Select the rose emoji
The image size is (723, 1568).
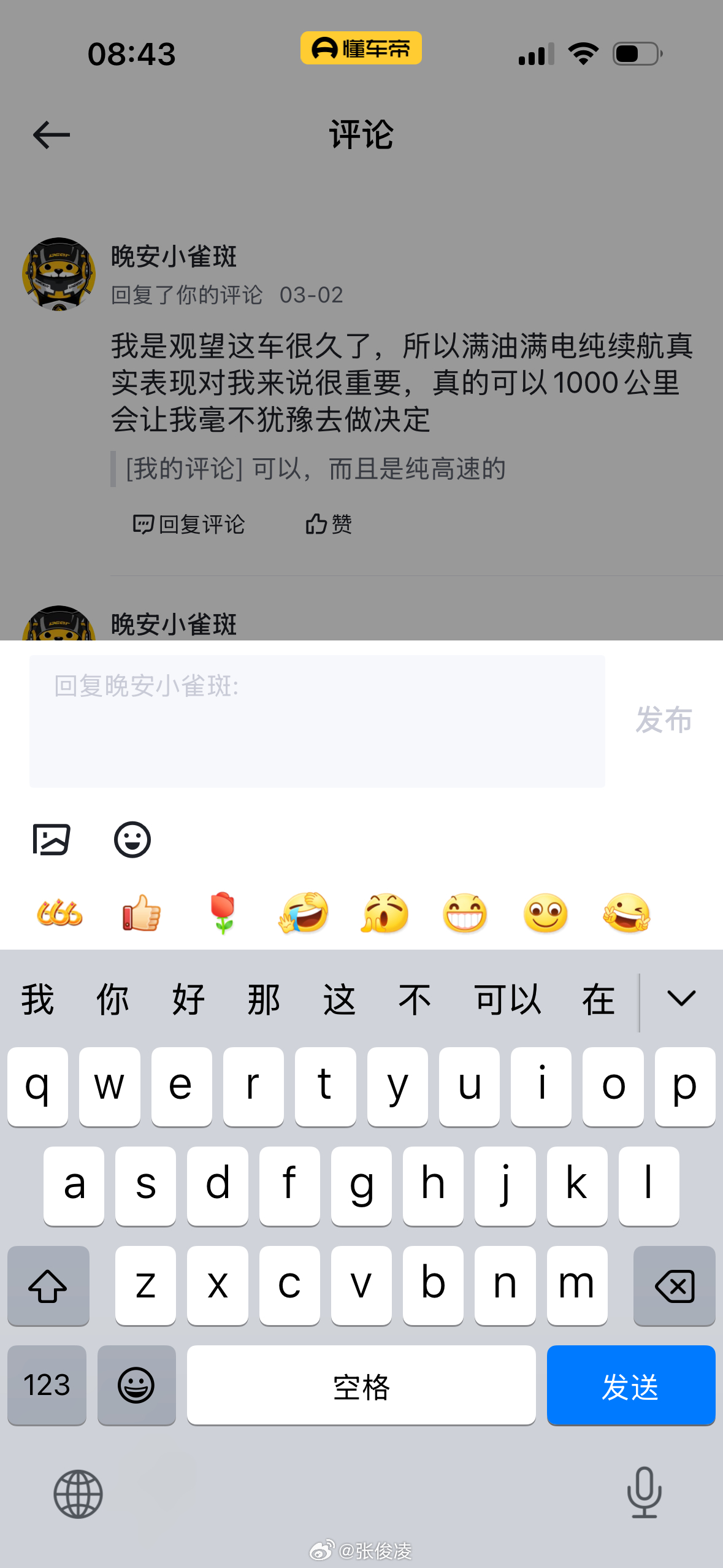[x=221, y=912]
